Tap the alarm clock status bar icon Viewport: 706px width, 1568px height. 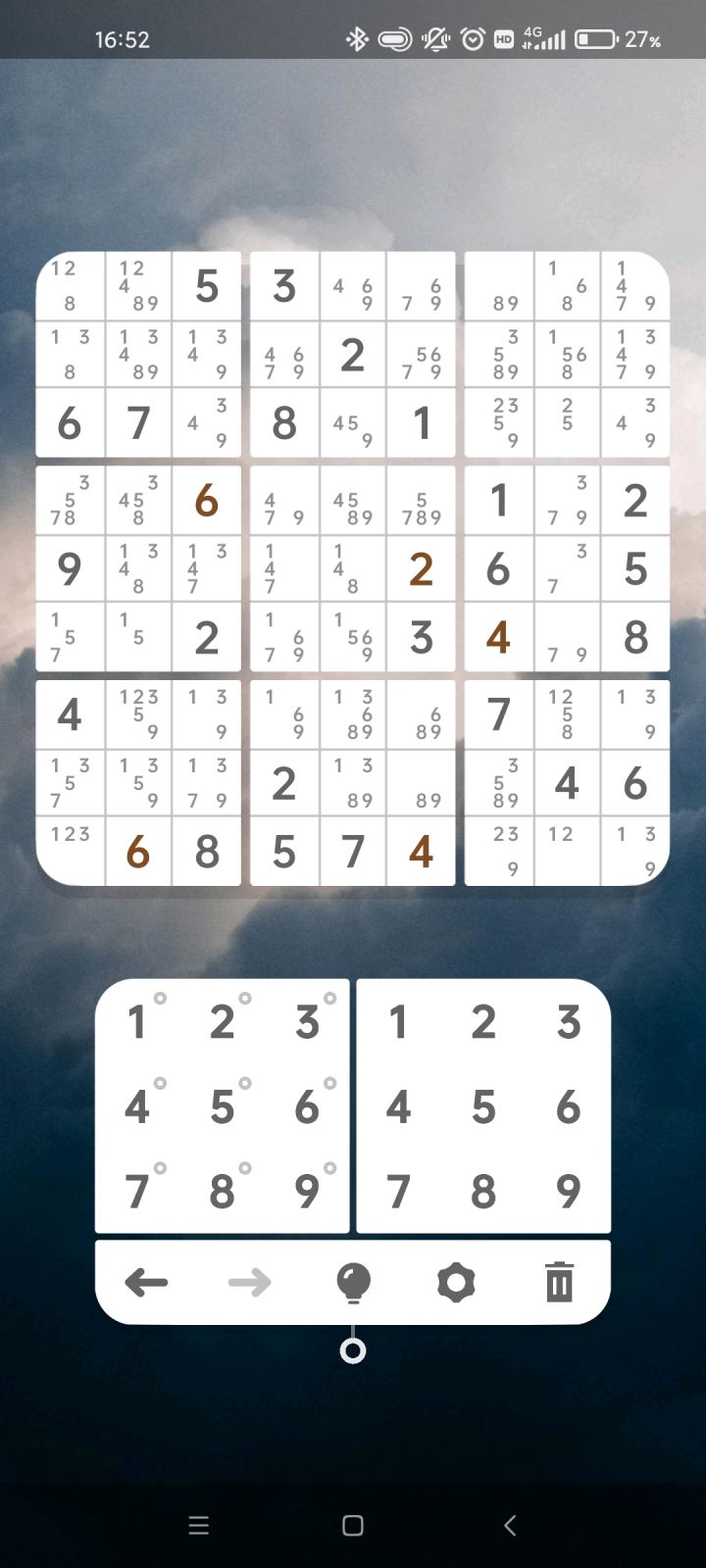[472, 39]
